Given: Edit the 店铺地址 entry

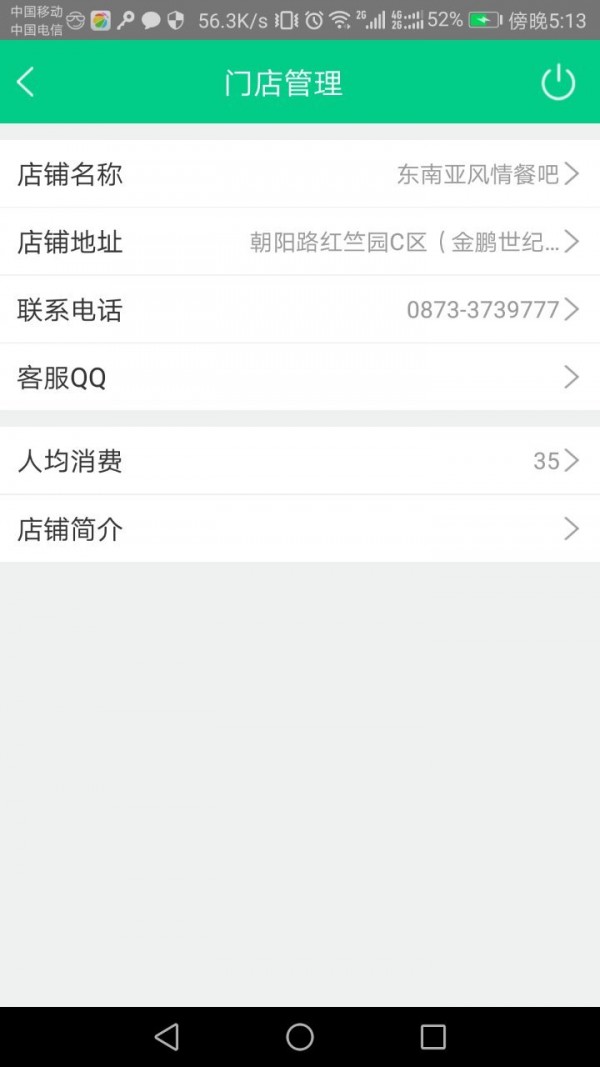Looking at the screenshot, I should [300, 242].
